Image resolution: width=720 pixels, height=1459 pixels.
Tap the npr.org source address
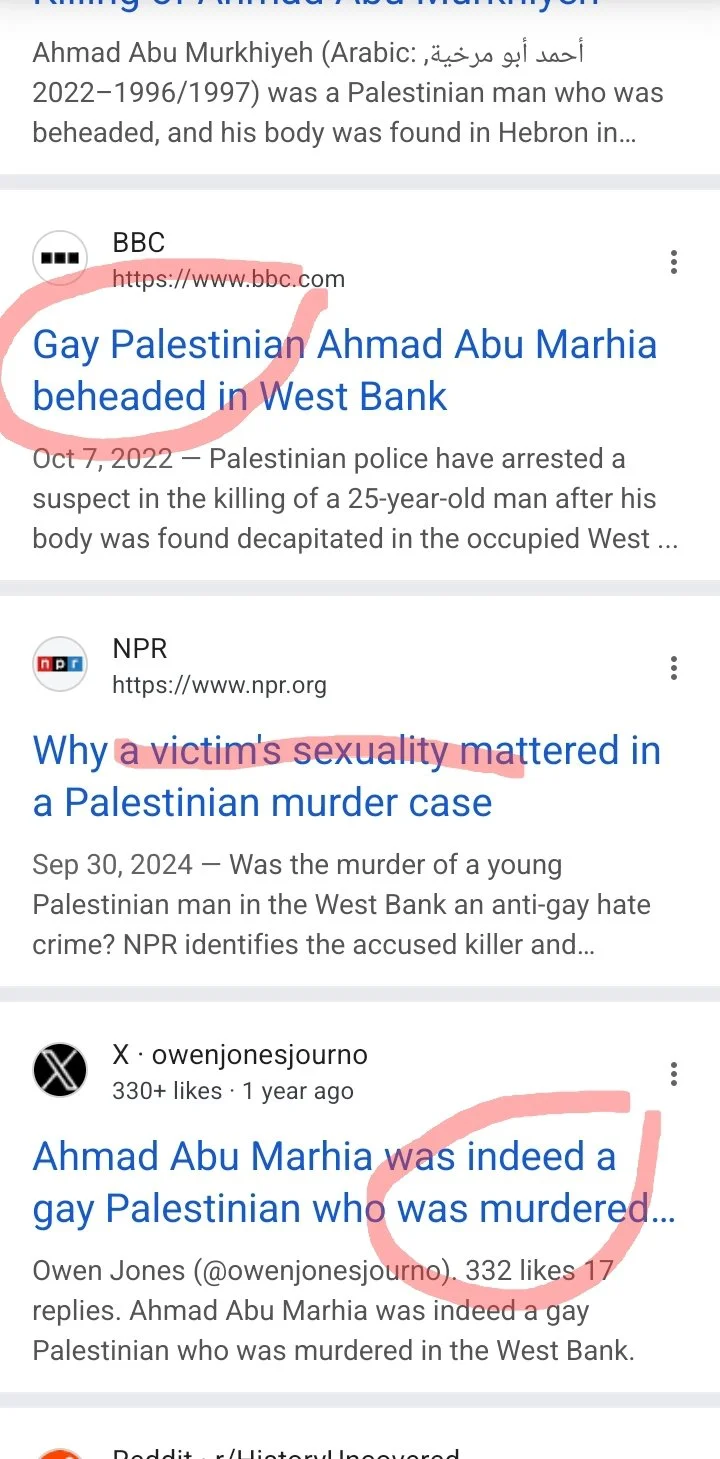pos(219,685)
